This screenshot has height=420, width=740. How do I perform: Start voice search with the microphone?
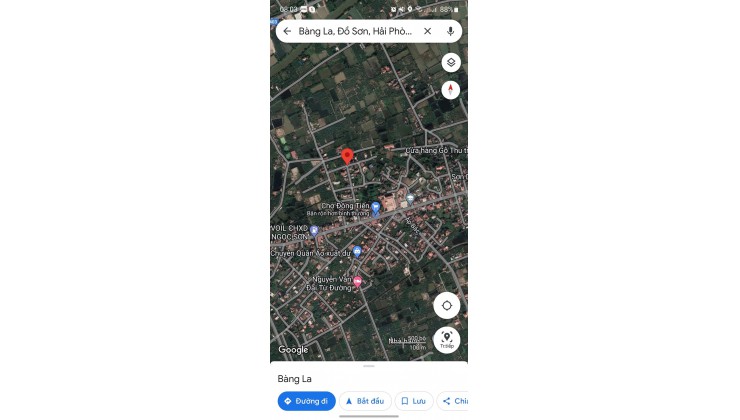pos(450,31)
